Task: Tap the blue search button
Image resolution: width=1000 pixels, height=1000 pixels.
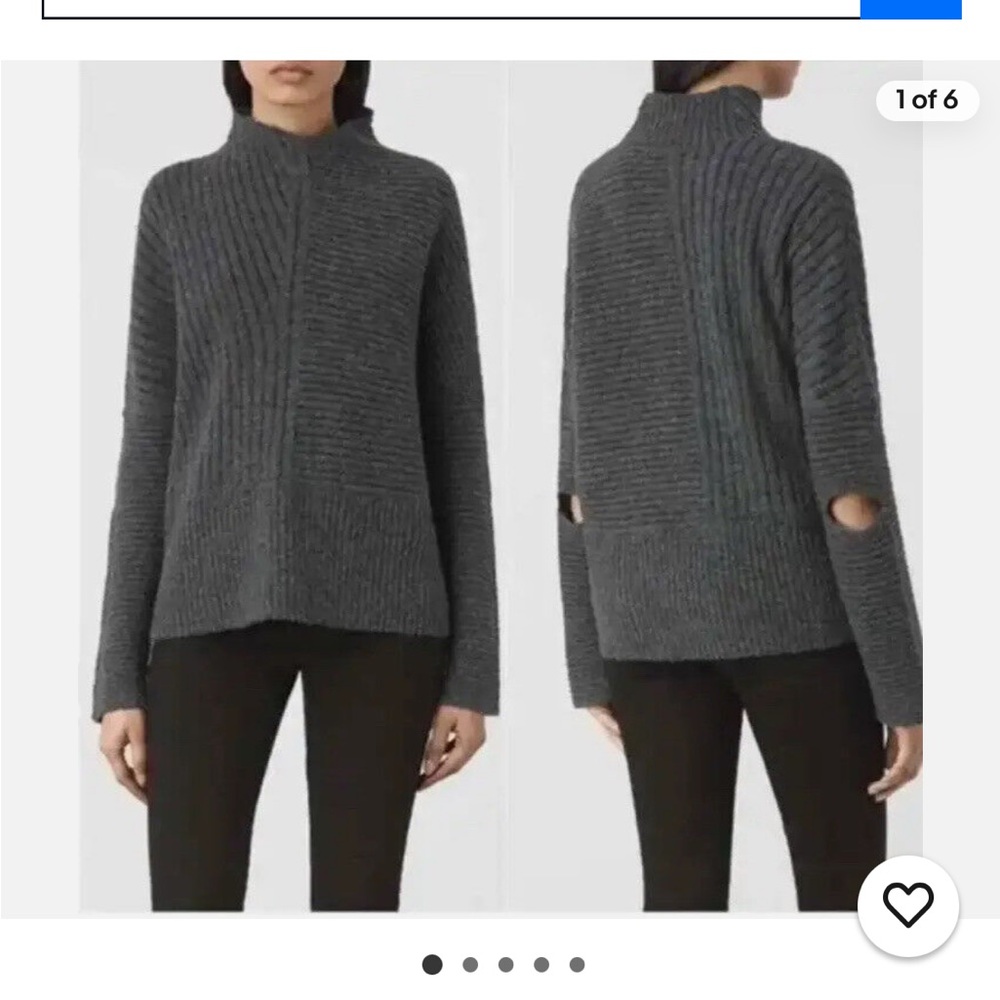Action: coord(911,8)
